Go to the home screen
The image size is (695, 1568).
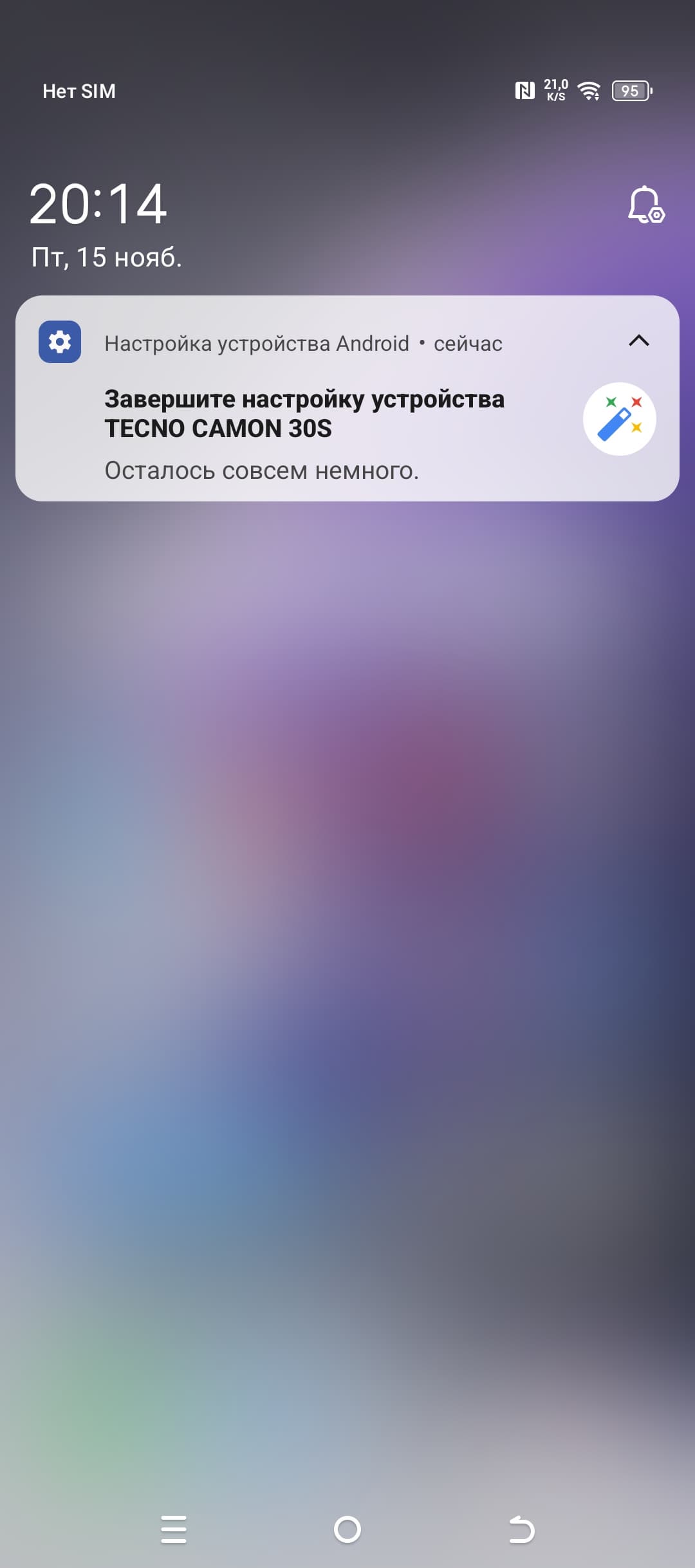347,1529
